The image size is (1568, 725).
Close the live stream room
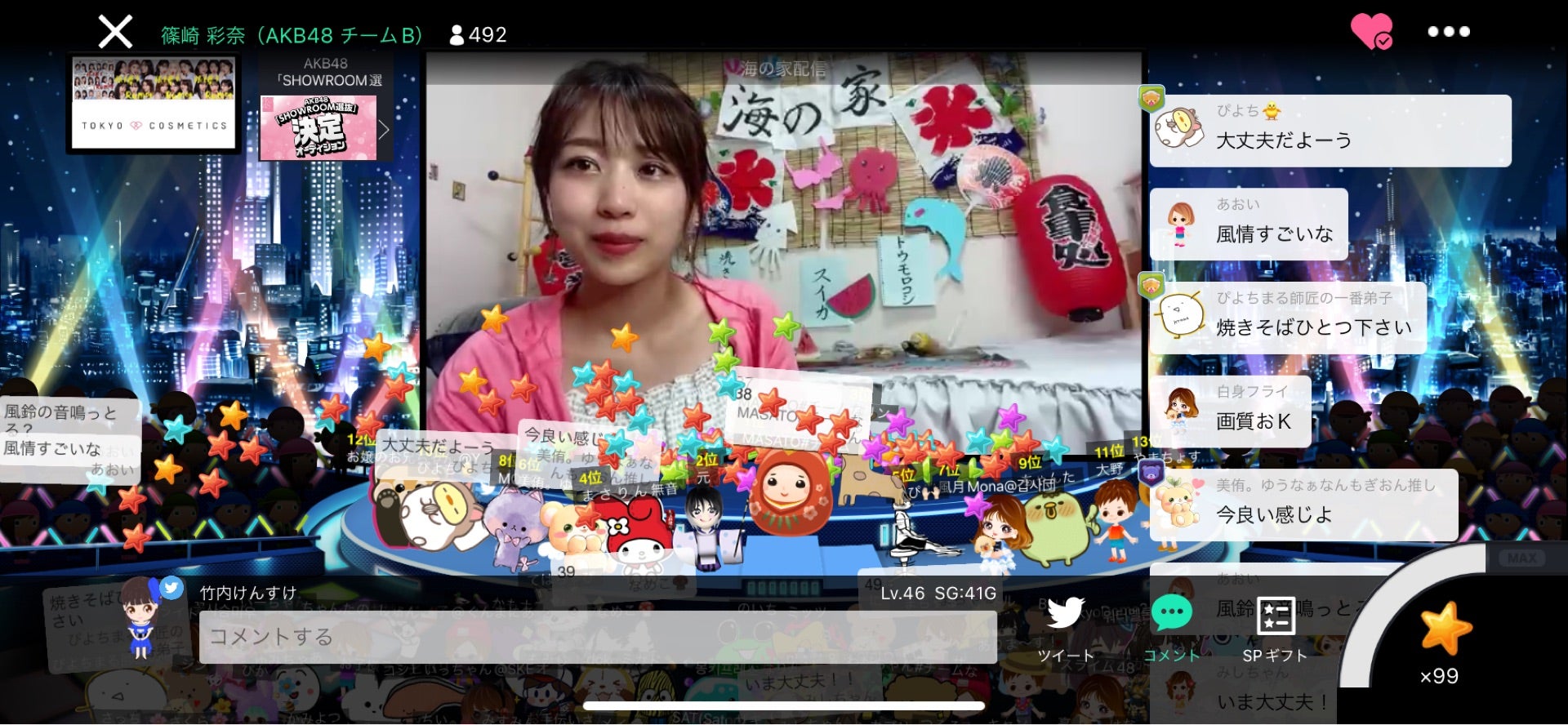pos(115,33)
